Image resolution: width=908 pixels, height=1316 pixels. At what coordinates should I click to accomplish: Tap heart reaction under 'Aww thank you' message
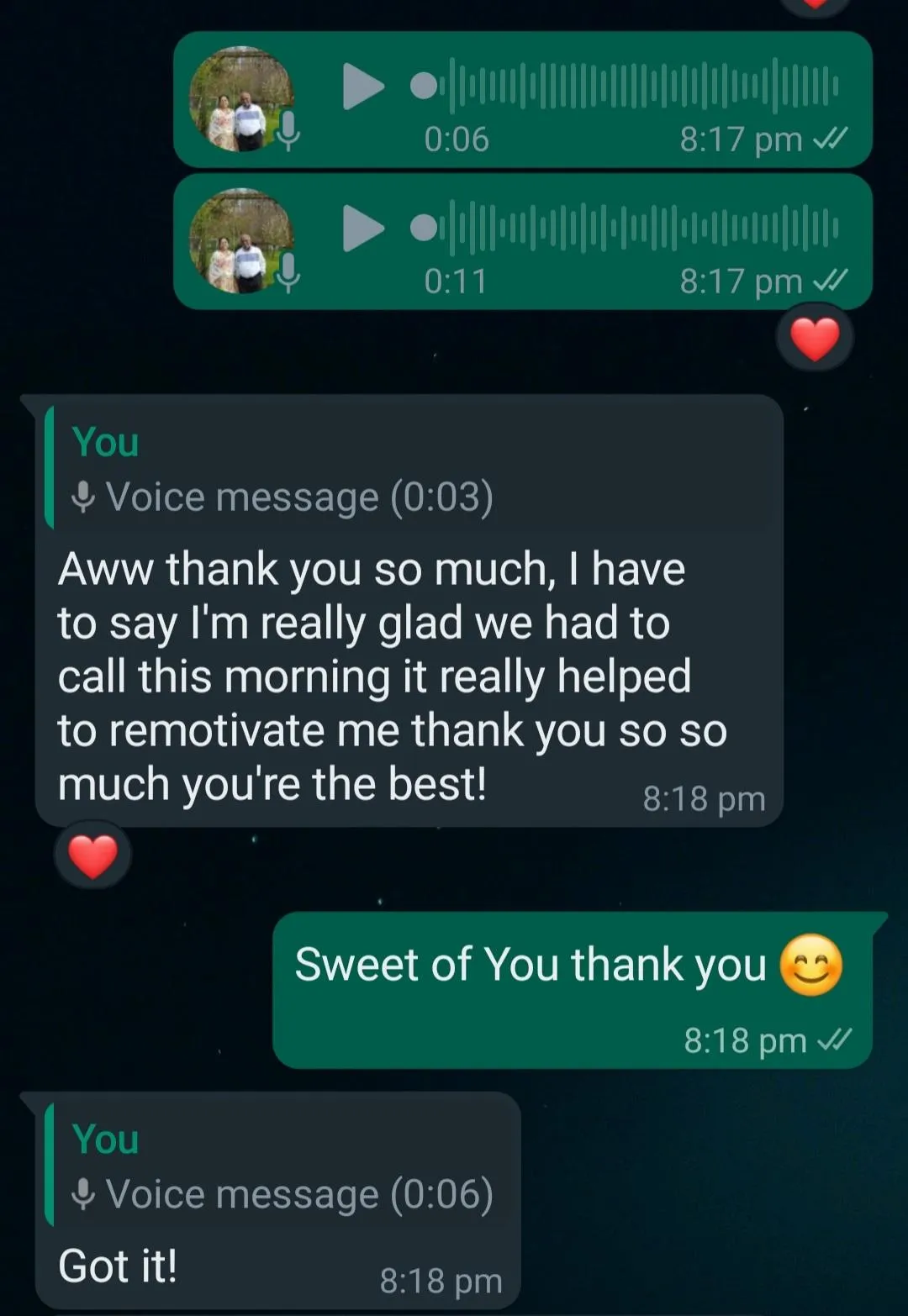92,856
